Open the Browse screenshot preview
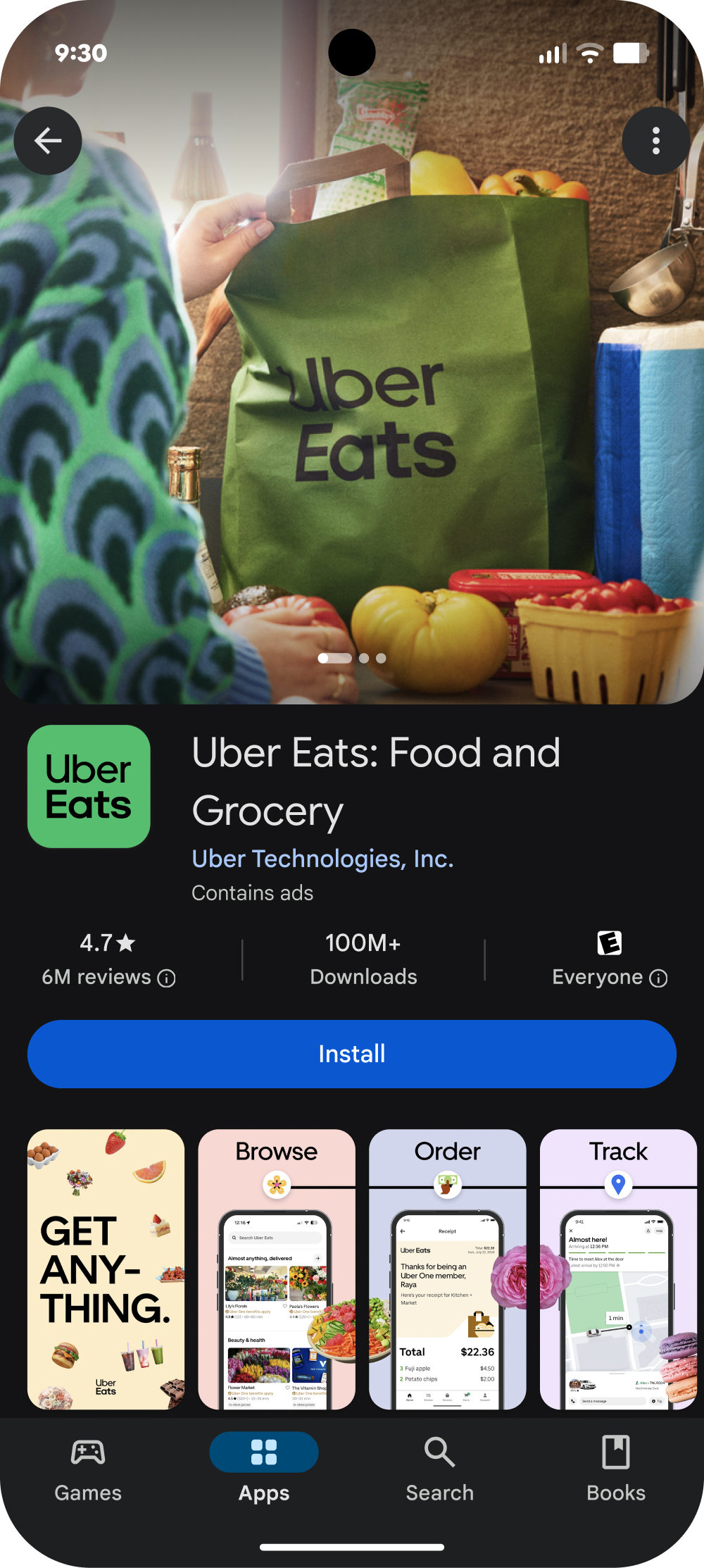This screenshot has width=704, height=1568. pyautogui.click(x=277, y=1269)
